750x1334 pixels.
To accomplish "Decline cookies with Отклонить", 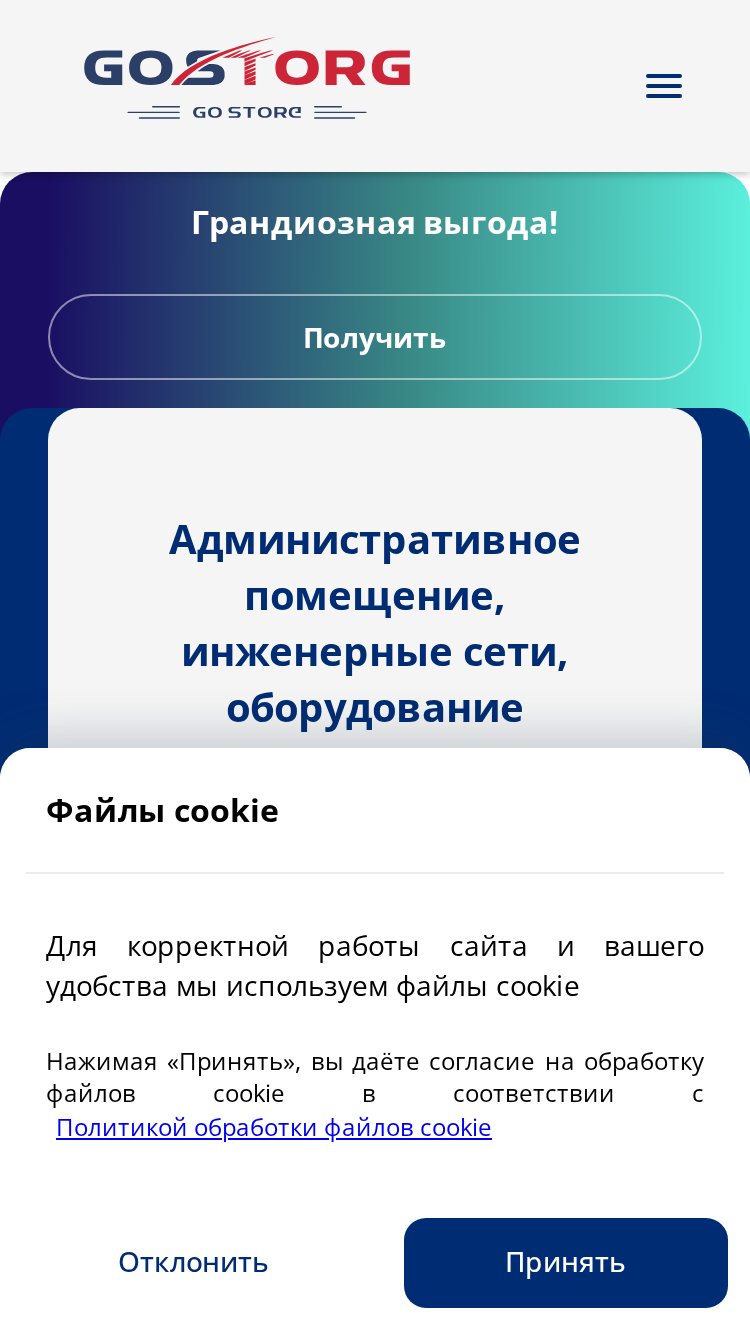I will point(193,1262).
